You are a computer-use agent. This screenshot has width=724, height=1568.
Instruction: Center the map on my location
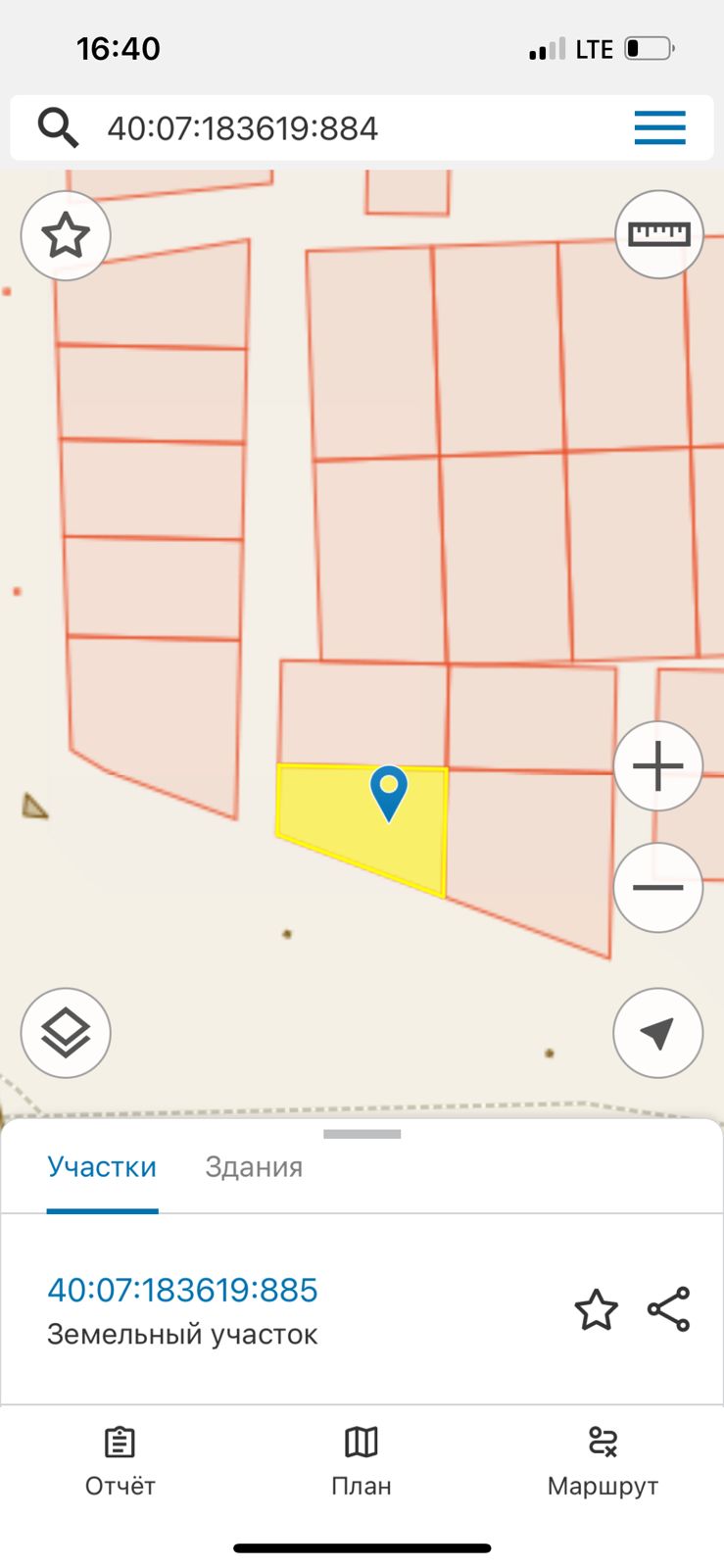coord(658,1033)
